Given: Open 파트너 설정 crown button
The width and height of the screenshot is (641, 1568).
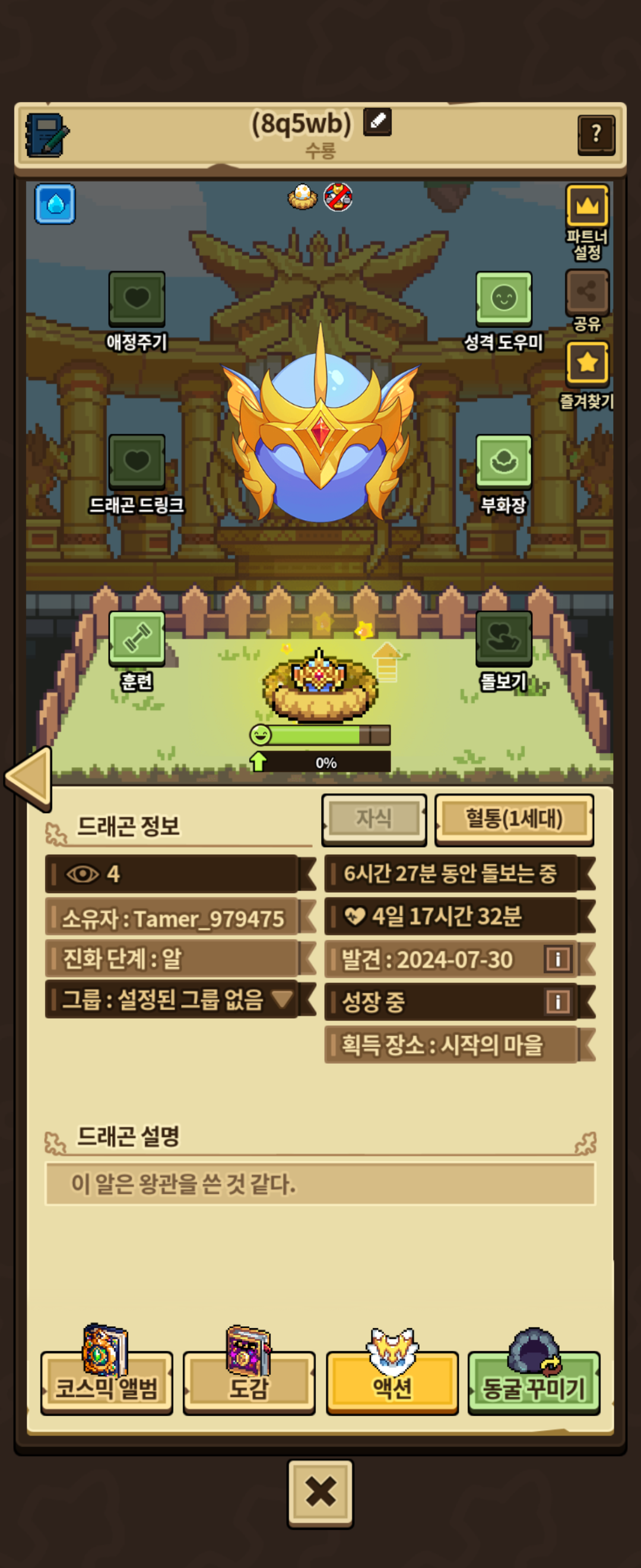Looking at the screenshot, I should 587,207.
